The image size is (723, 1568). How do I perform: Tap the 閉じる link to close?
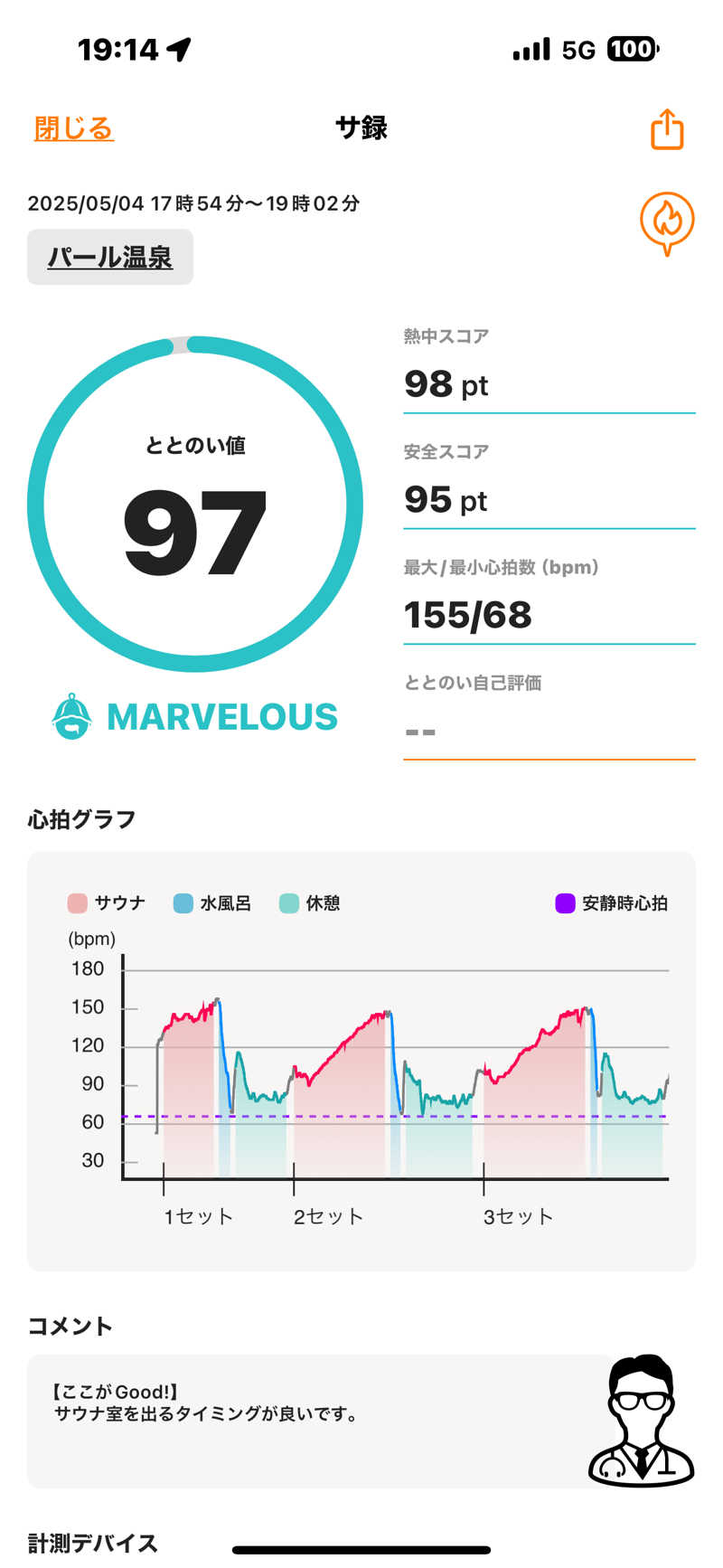[74, 128]
